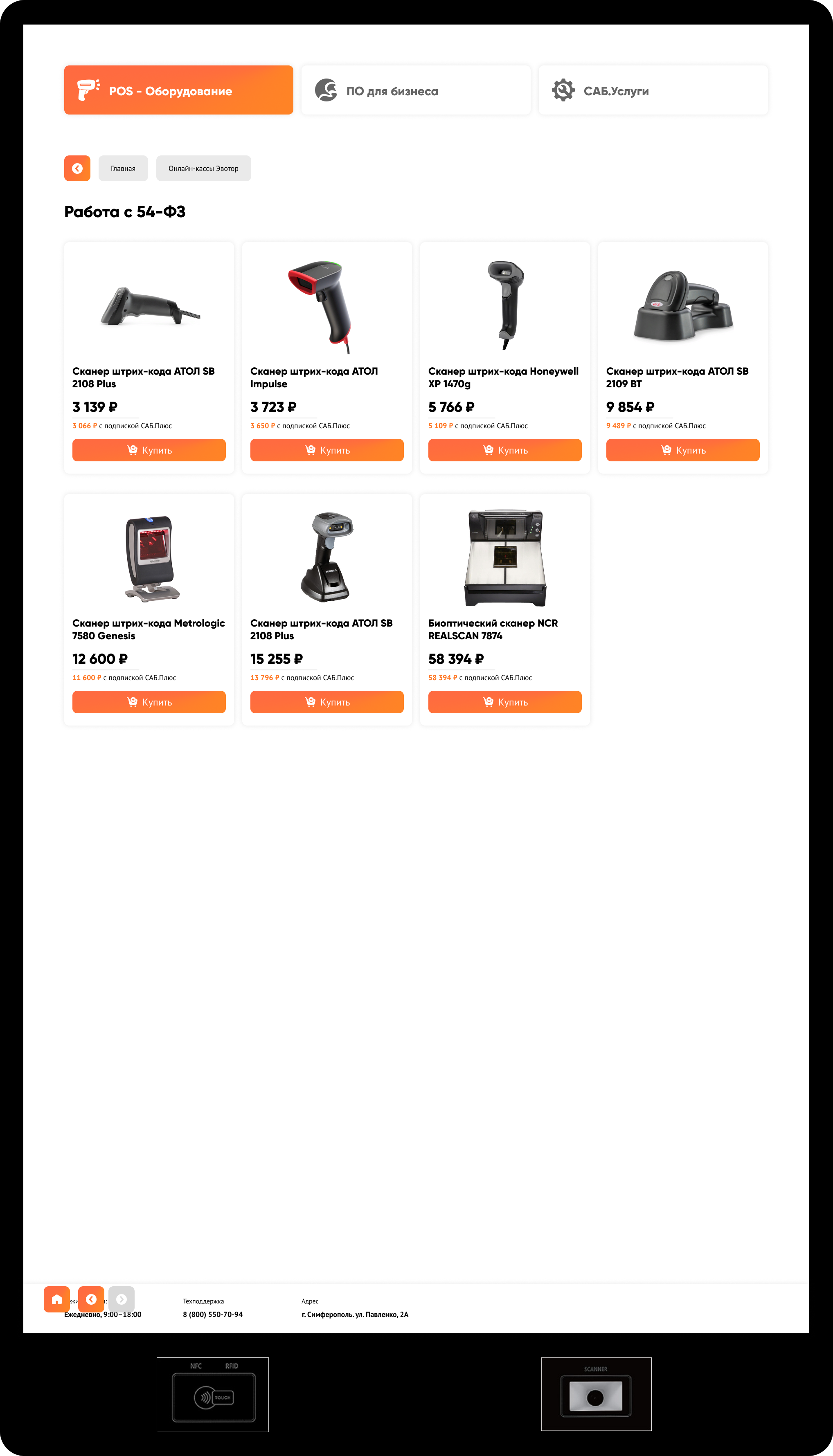Switch to the POS - Оборудование tab
Image resolution: width=833 pixels, height=1456 pixels.
click(178, 90)
